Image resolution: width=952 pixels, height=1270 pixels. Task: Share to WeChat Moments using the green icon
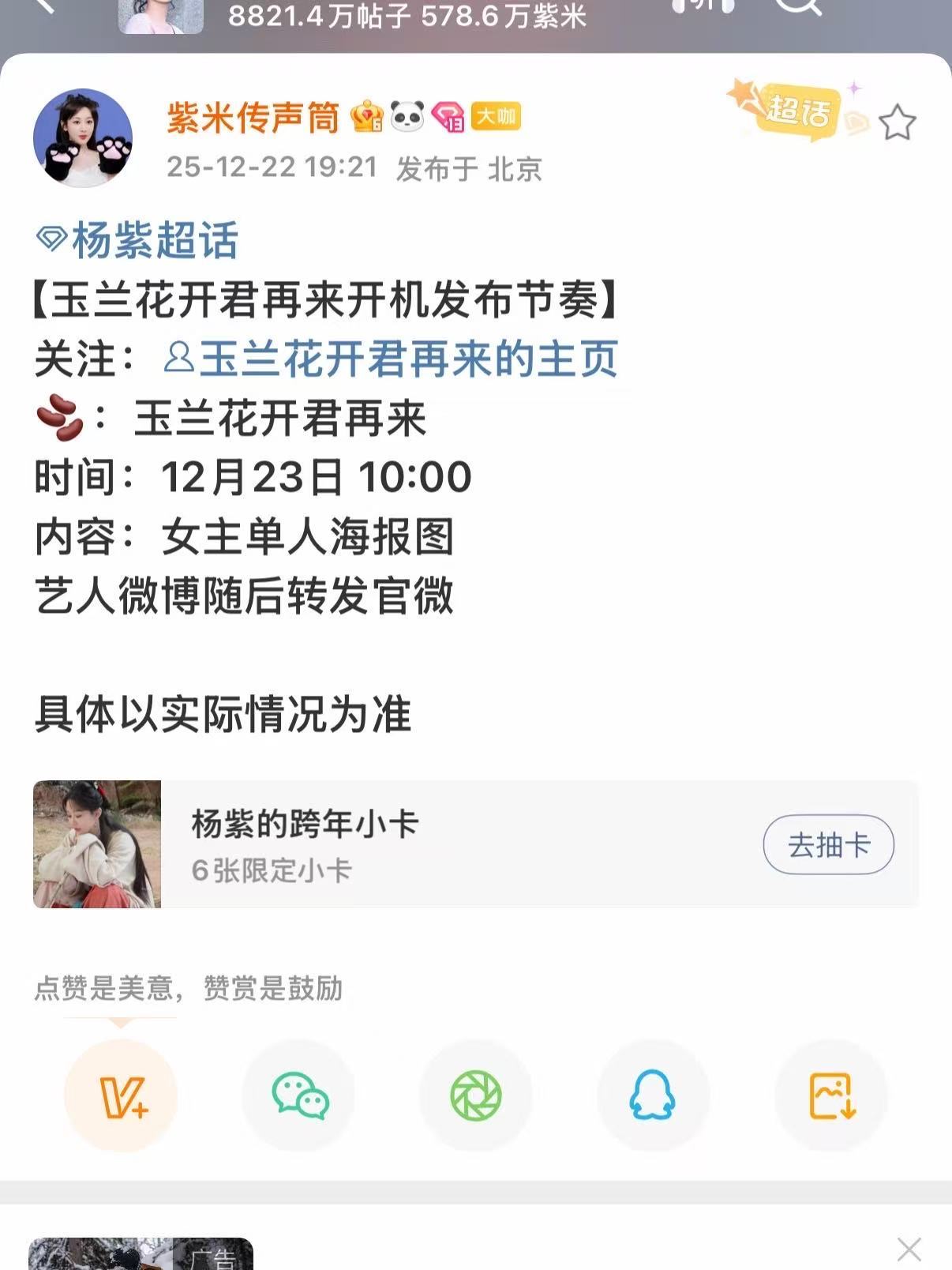pos(476,1095)
